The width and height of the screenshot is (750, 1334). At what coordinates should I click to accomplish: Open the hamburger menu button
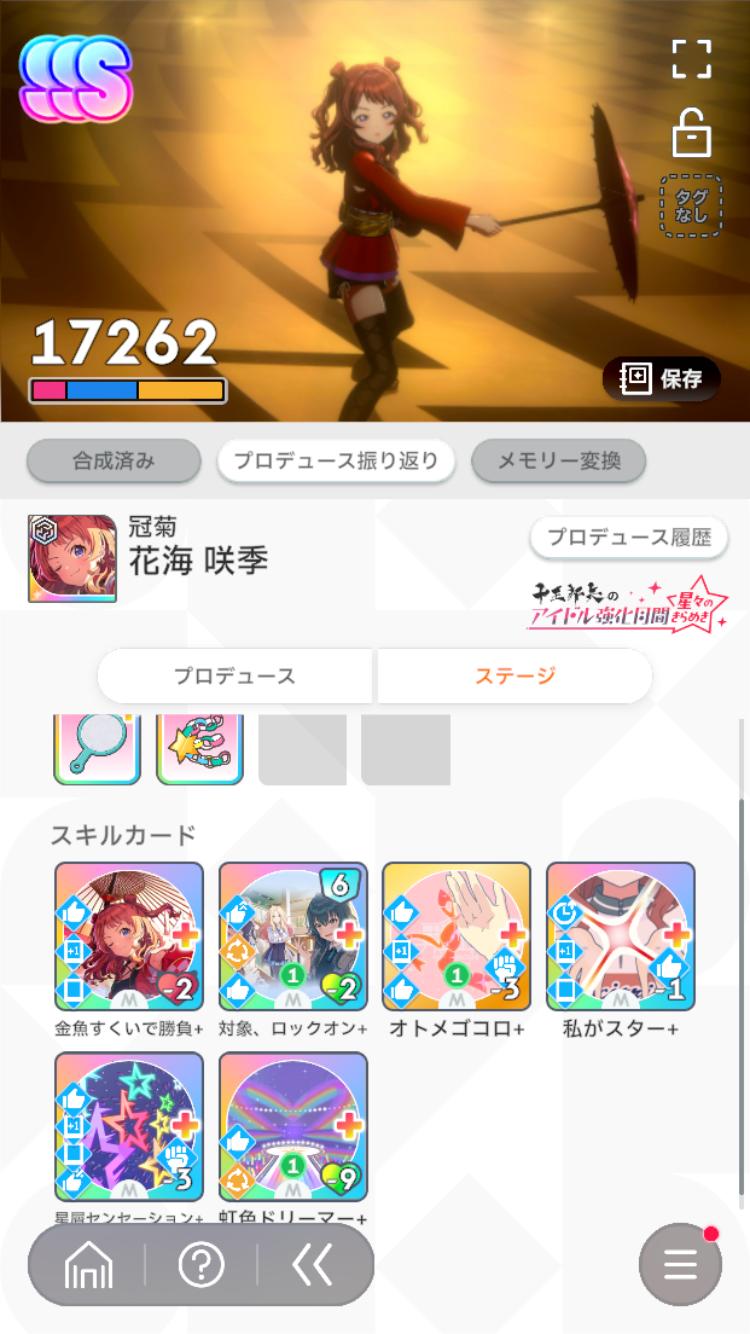tap(680, 1264)
